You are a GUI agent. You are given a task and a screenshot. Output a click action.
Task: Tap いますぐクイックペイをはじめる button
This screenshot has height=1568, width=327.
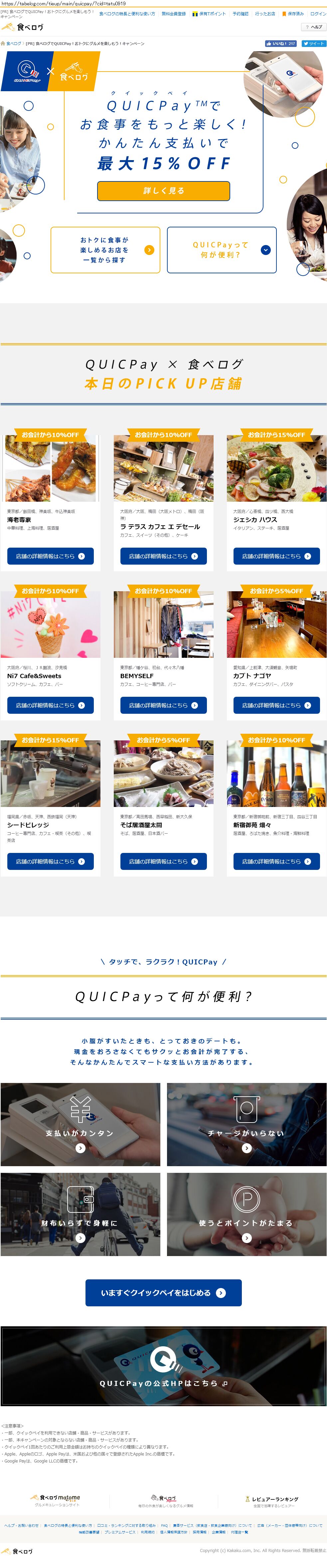point(164,1292)
